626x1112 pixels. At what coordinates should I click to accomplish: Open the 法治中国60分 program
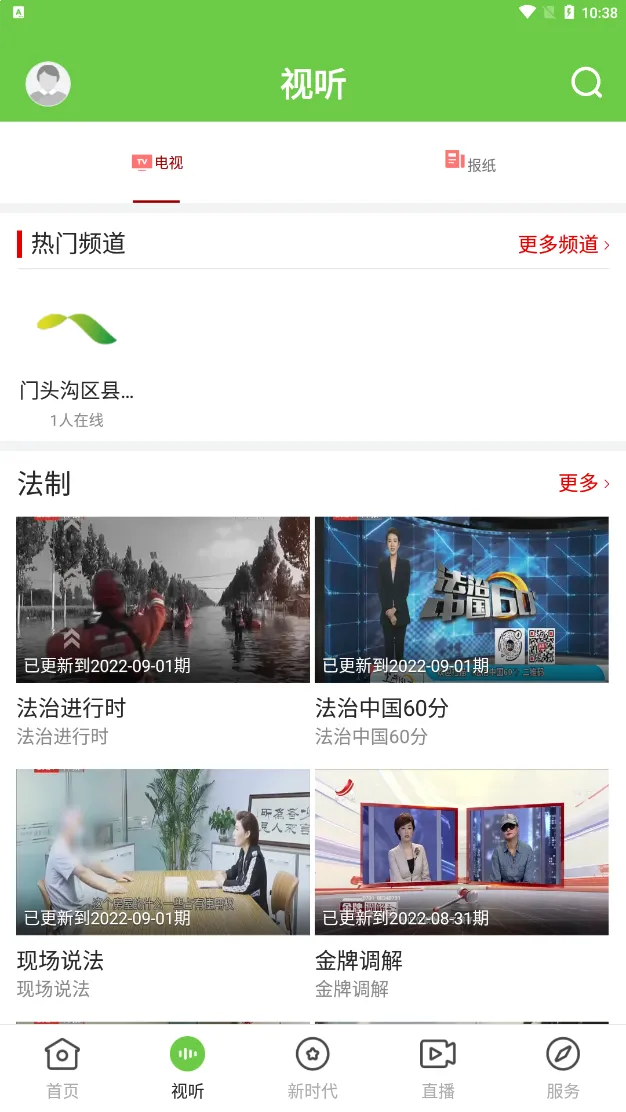[461, 600]
